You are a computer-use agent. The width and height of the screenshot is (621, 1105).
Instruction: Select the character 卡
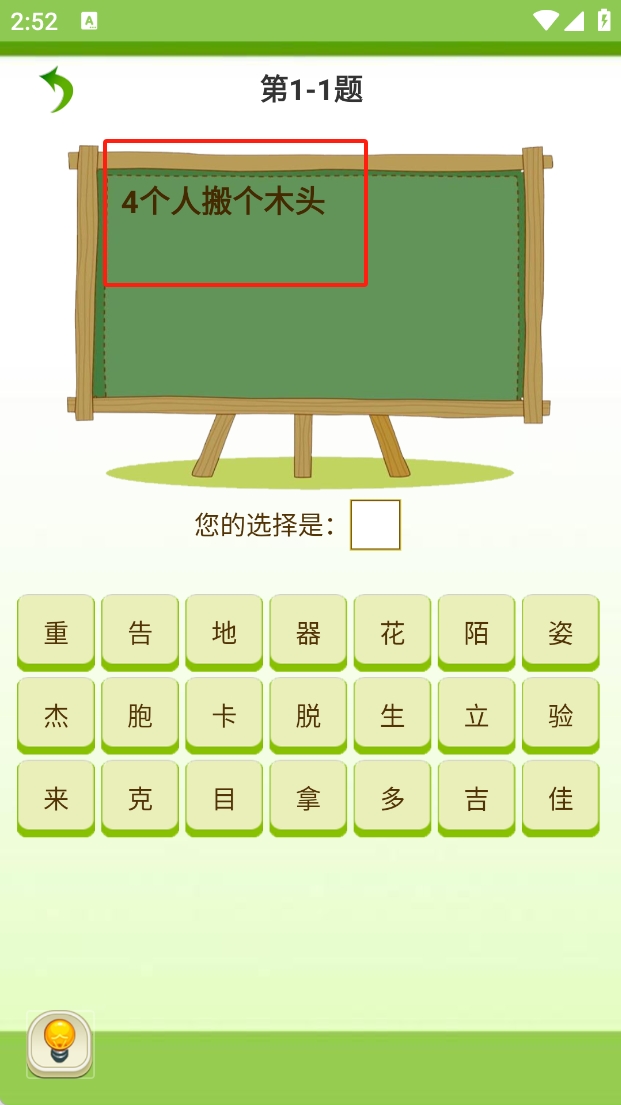(x=224, y=715)
